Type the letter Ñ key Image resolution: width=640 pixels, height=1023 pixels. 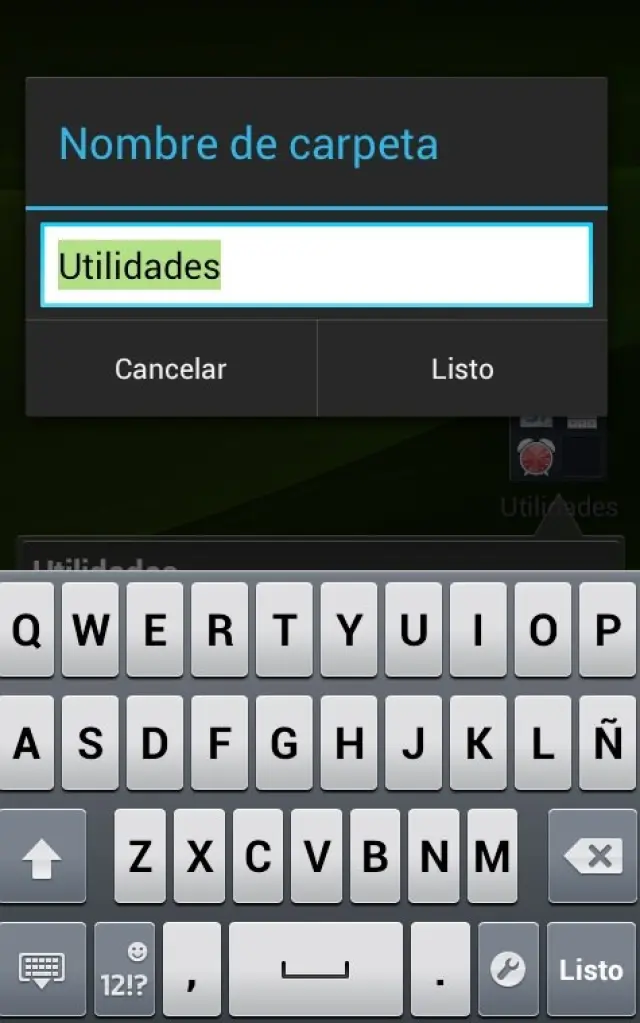[x=607, y=744]
